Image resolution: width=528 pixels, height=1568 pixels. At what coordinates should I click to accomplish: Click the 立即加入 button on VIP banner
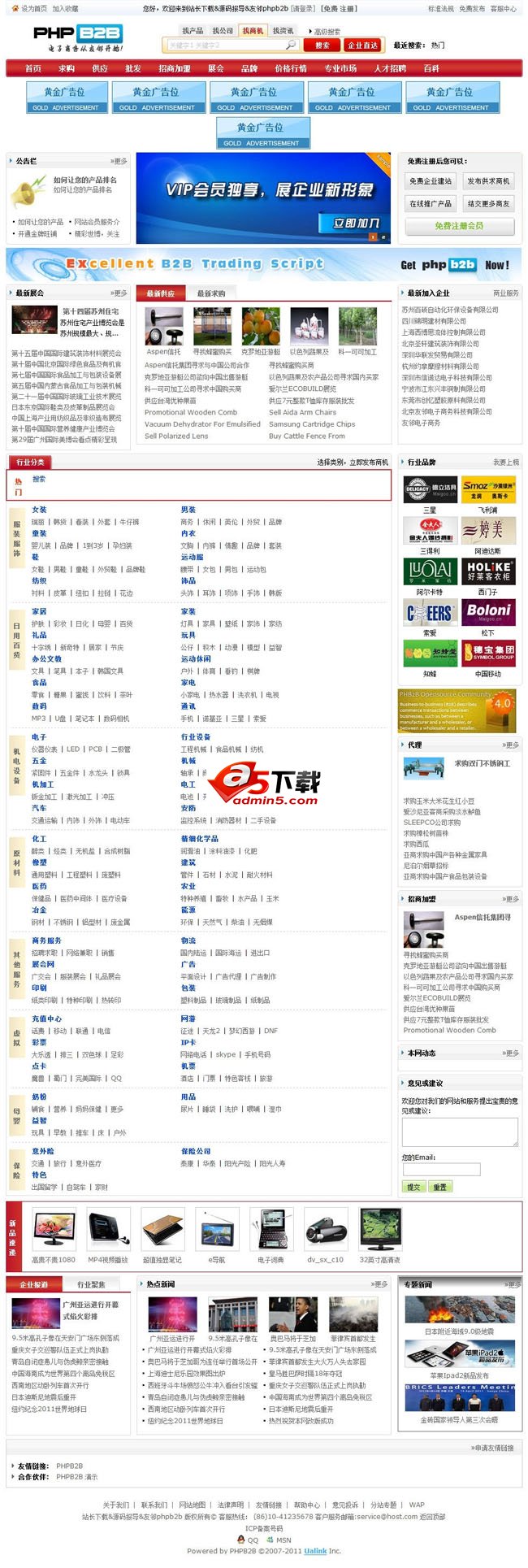357,222
